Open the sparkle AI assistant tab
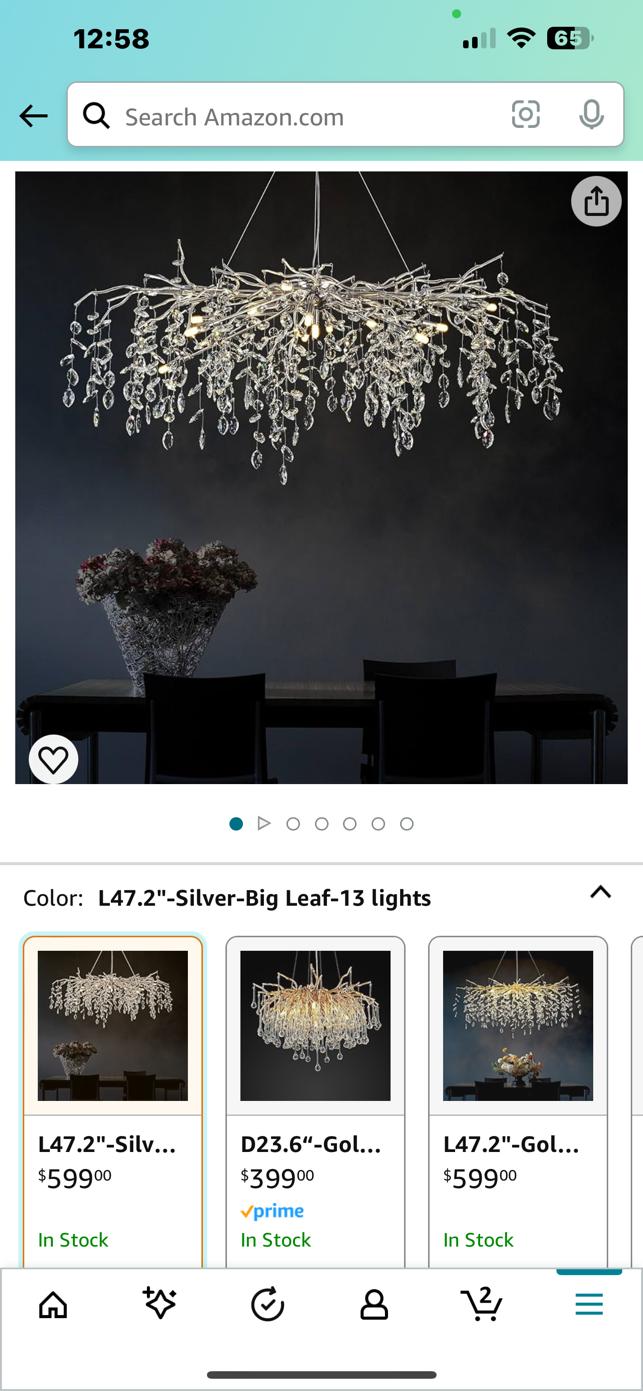Viewport: 643px width, 1391px height. (160, 1304)
